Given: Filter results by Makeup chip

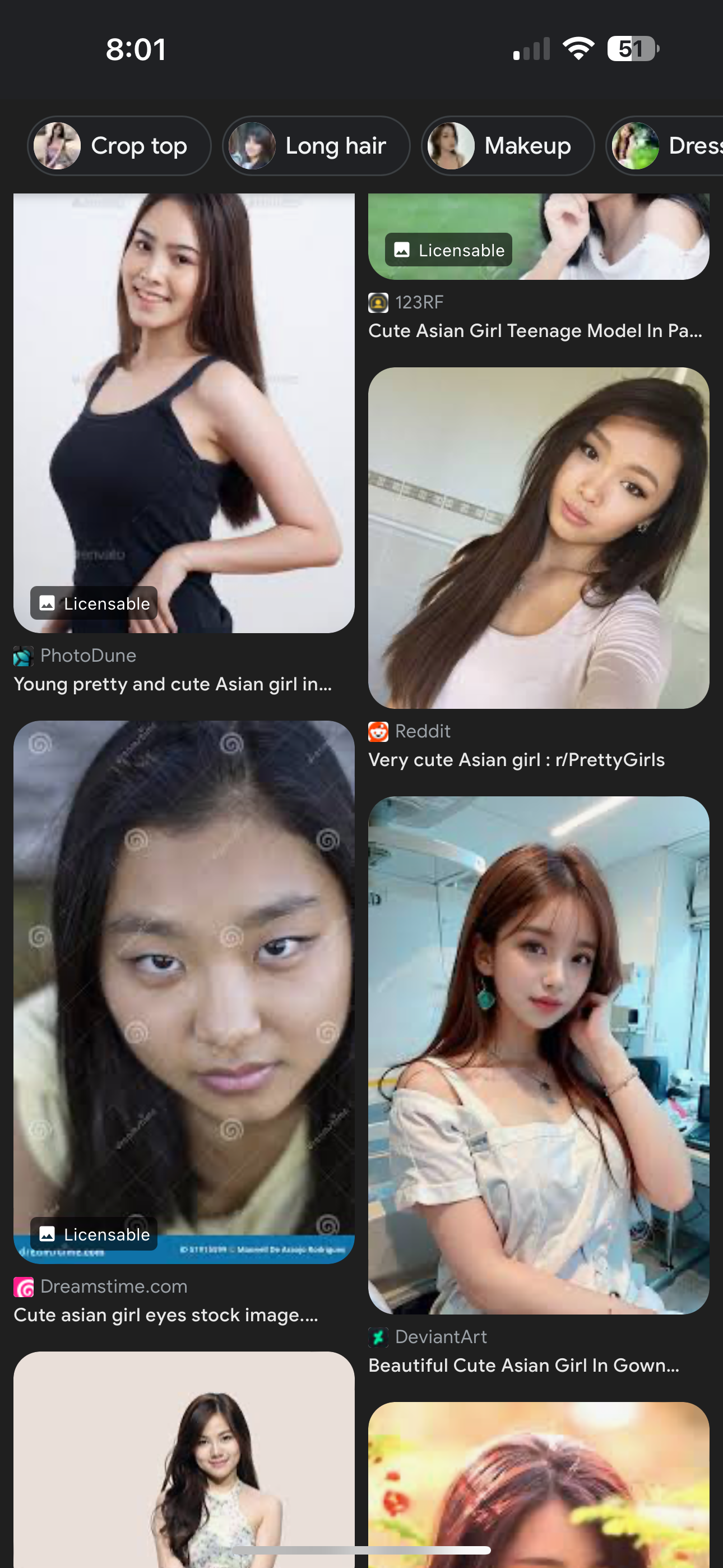Looking at the screenshot, I should [x=508, y=146].
